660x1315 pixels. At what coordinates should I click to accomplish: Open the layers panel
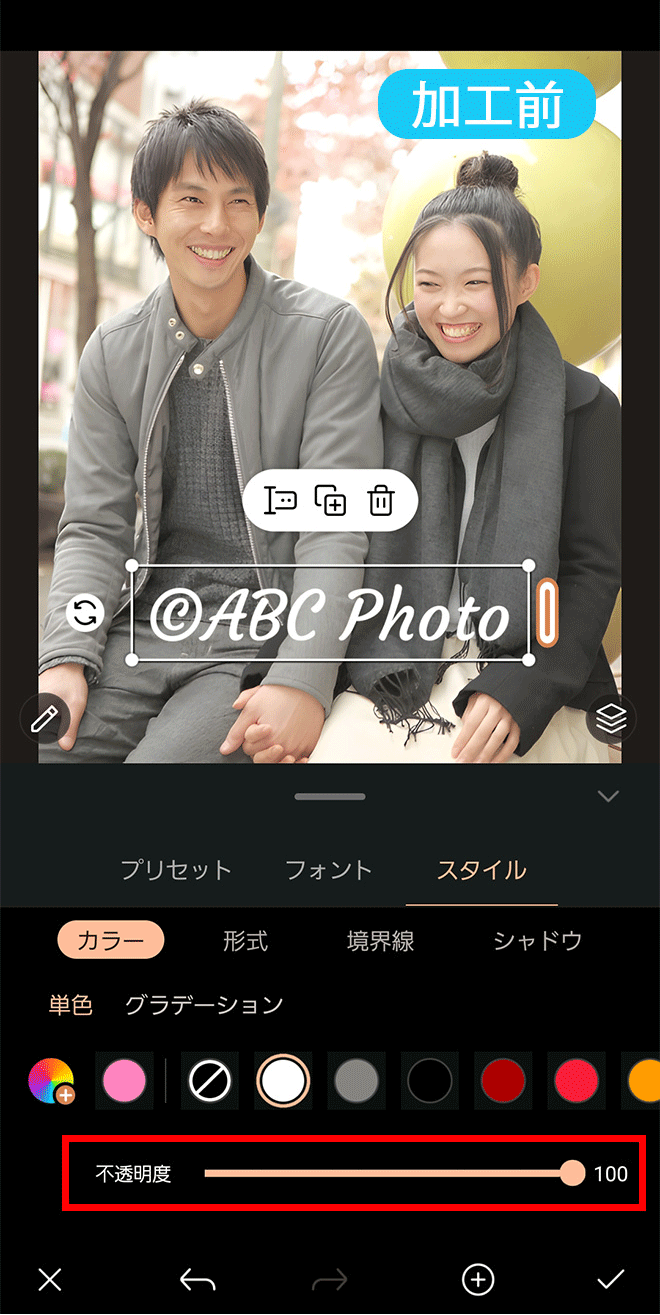613,717
